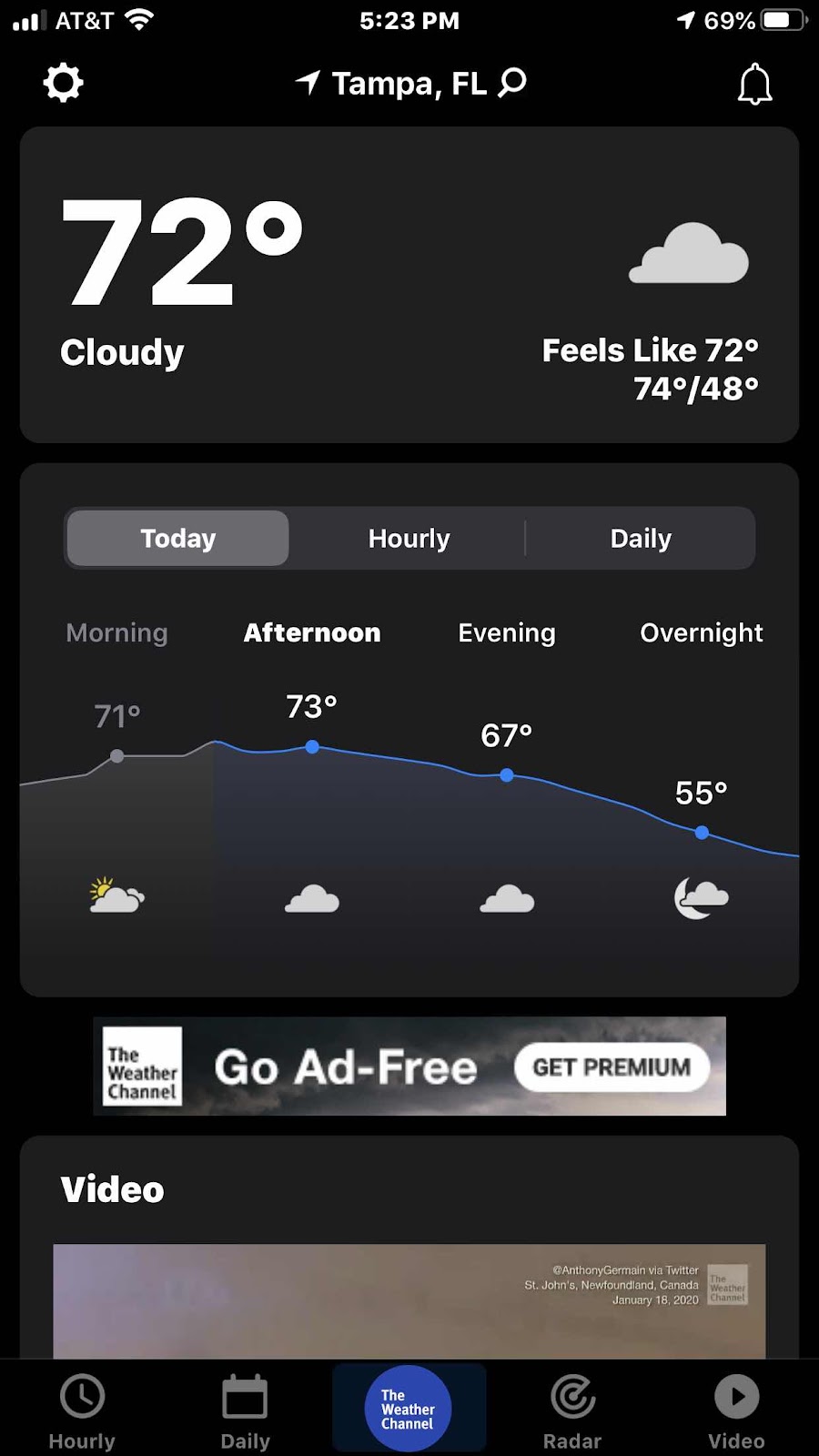This screenshot has height=1456, width=819.
Task: Open the Hourly tab in bottom bar
Action: (x=82, y=1410)
